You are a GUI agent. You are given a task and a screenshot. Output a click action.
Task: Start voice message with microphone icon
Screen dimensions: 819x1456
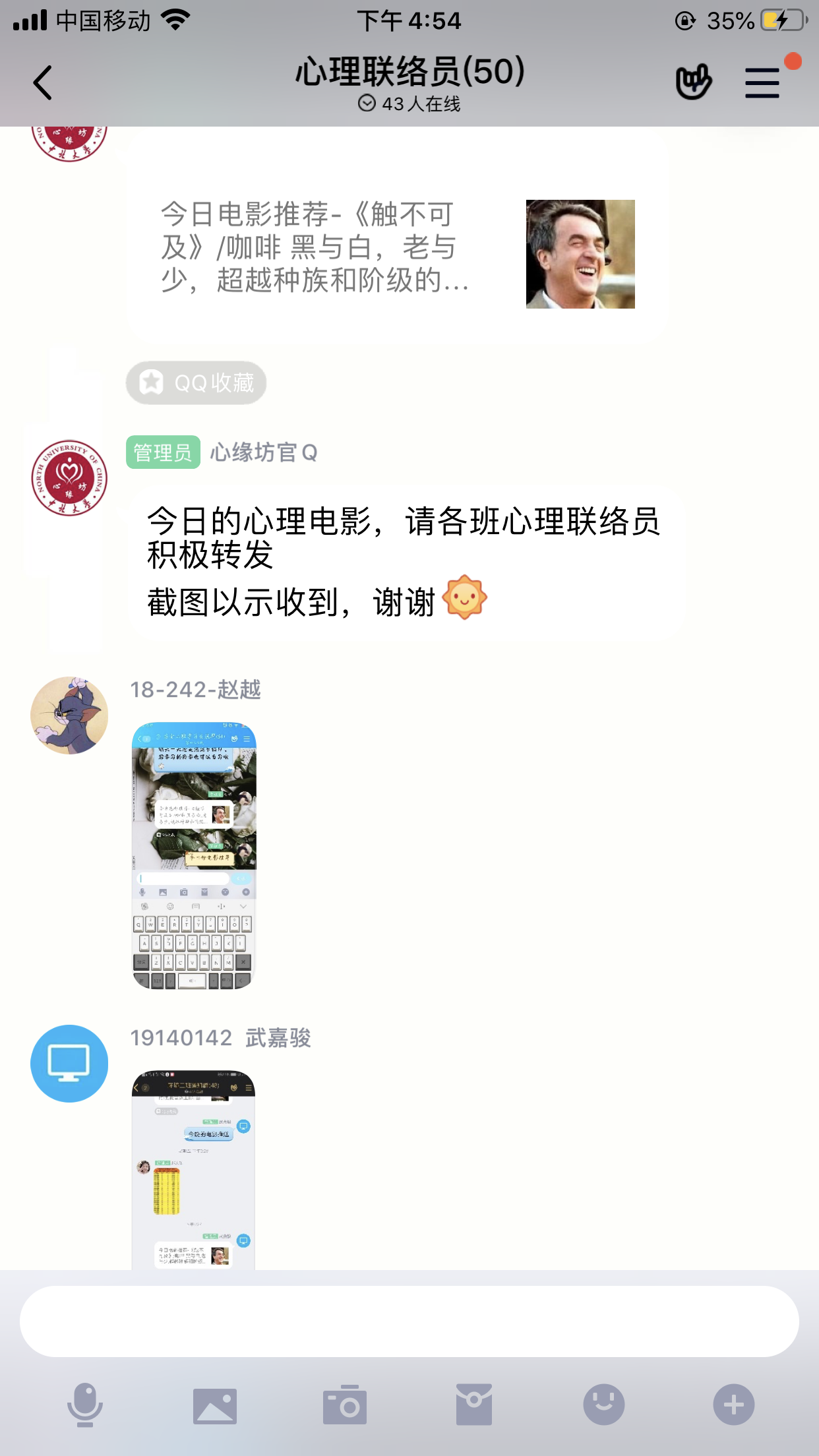[x=85, y=1405]
